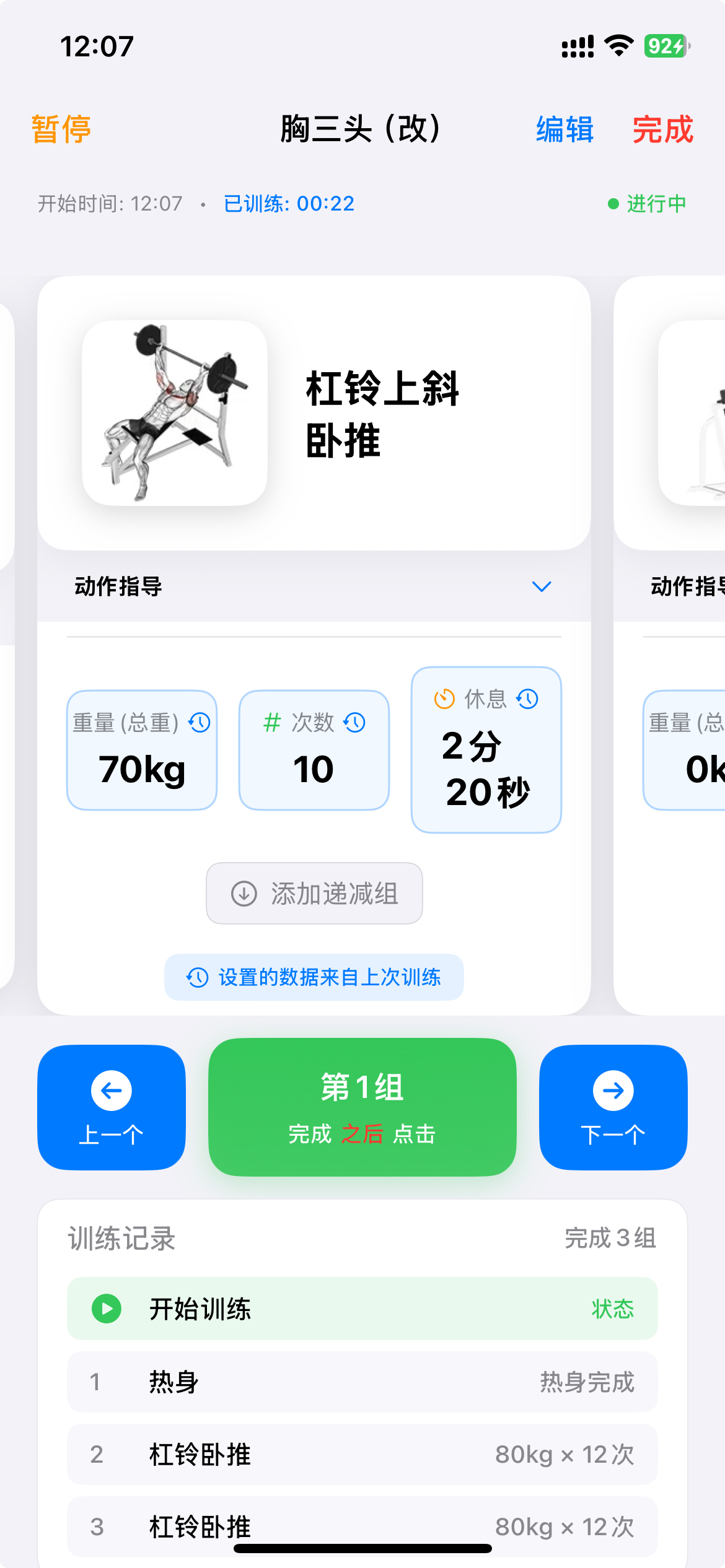Click the history icon next to 重量 (总重)
The image size is (725, 1568).
tap(200, 722)
